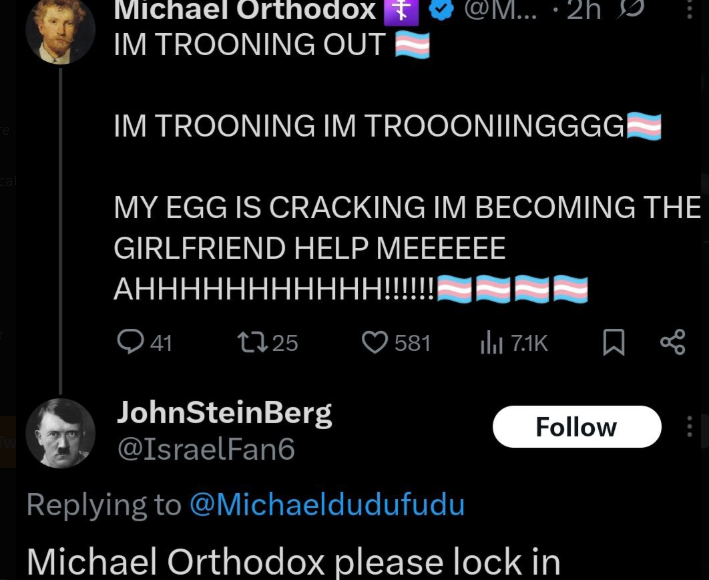Bookmark Michael Orthodox's post
This screenshot has height=580, width=709.
[614, 343]
